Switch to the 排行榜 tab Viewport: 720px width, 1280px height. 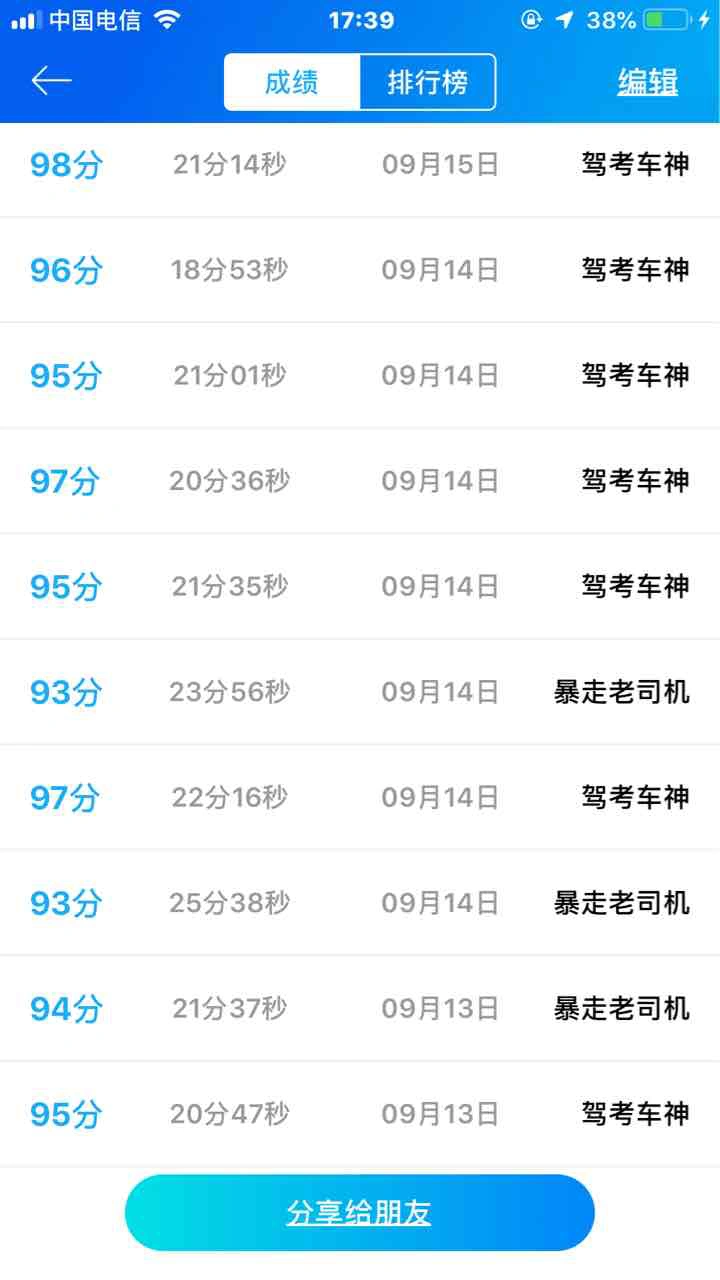(428, 82)
